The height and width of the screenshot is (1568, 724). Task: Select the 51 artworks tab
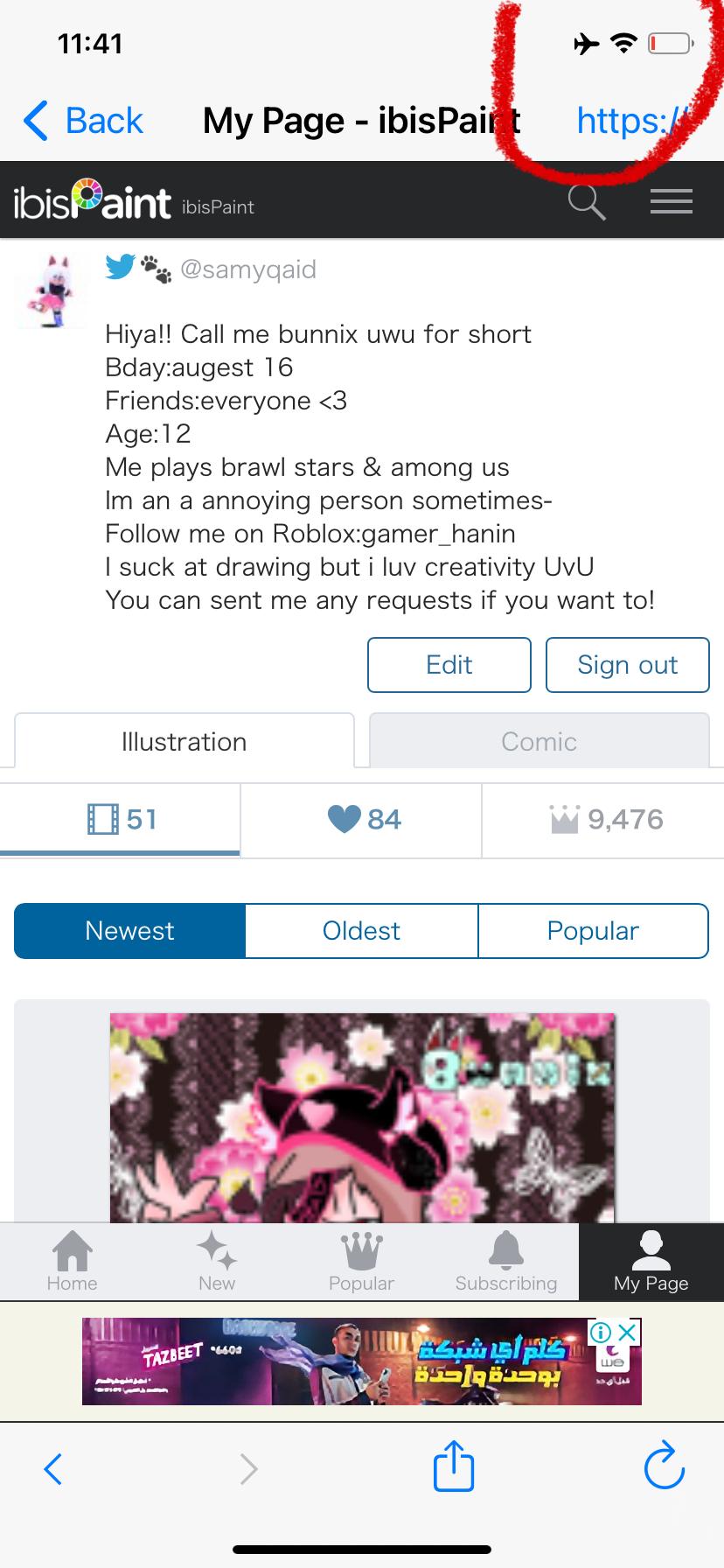(121, 820)
